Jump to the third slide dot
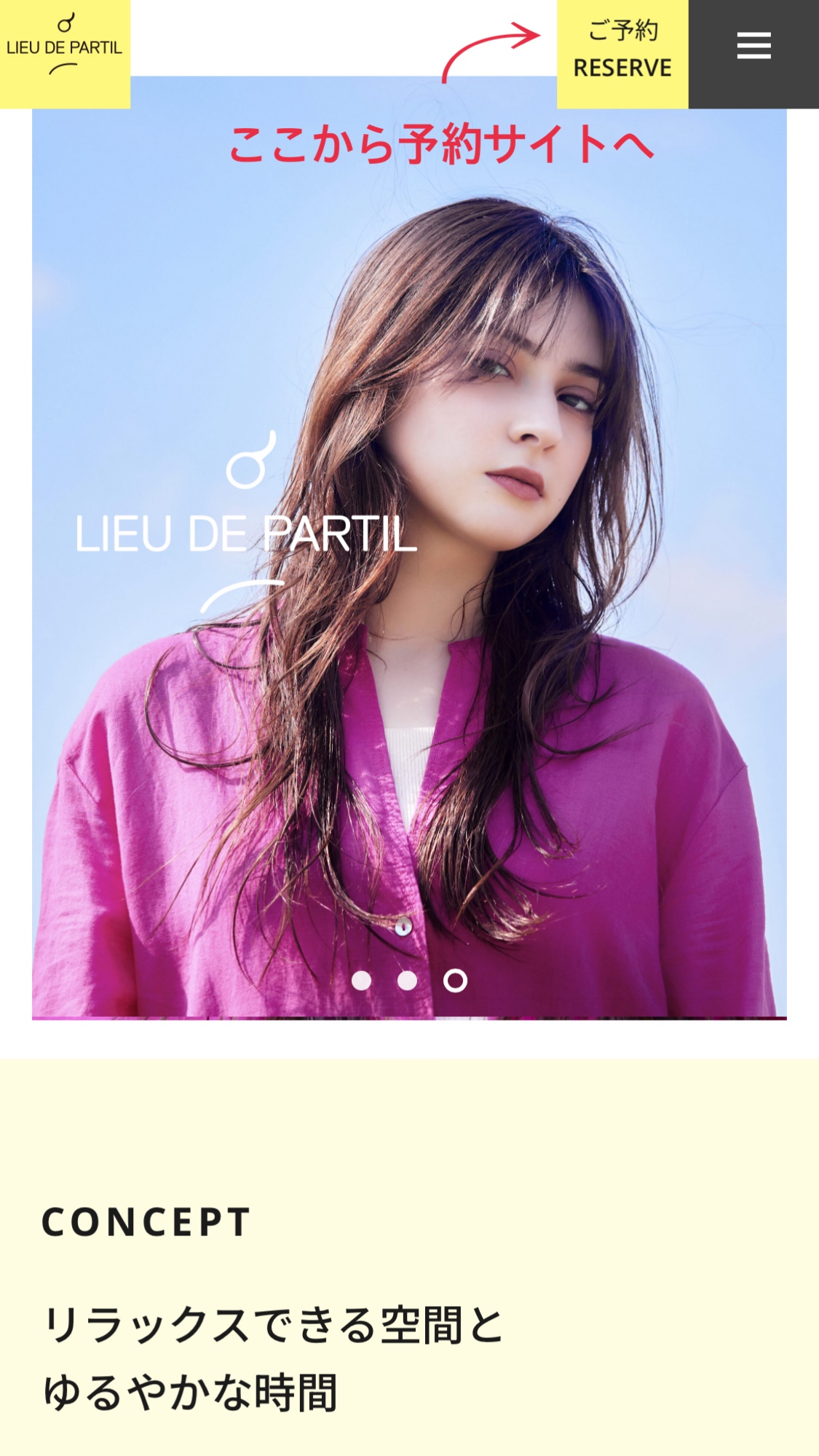This screenshot has height=1456, width=819. click(455, 981)
